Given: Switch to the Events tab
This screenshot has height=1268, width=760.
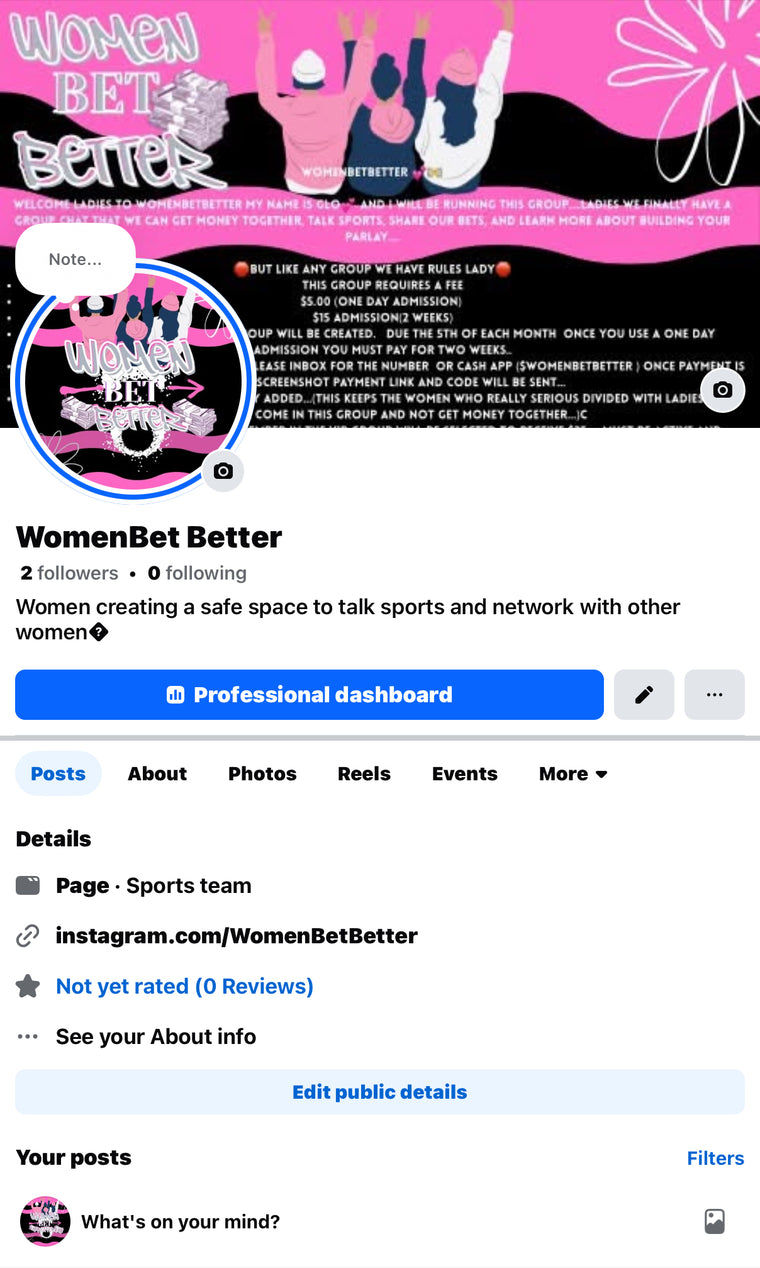Looking at the screenshot, I should point(464,774).
